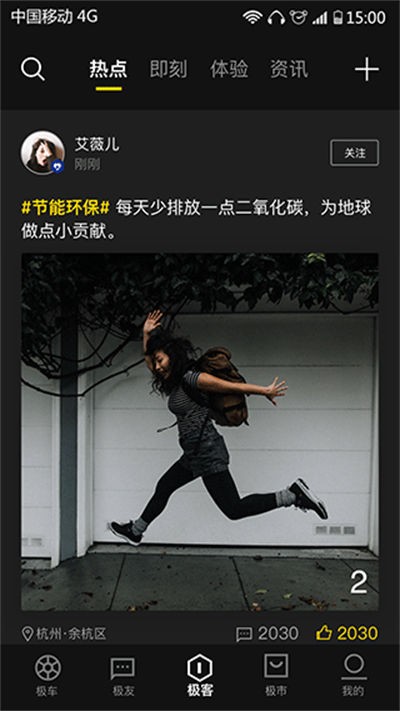Viewport: 400px width, 711px height.
Task: Like 艾薇儿's post with thumbs-up
Action: (x=347, y=633)
